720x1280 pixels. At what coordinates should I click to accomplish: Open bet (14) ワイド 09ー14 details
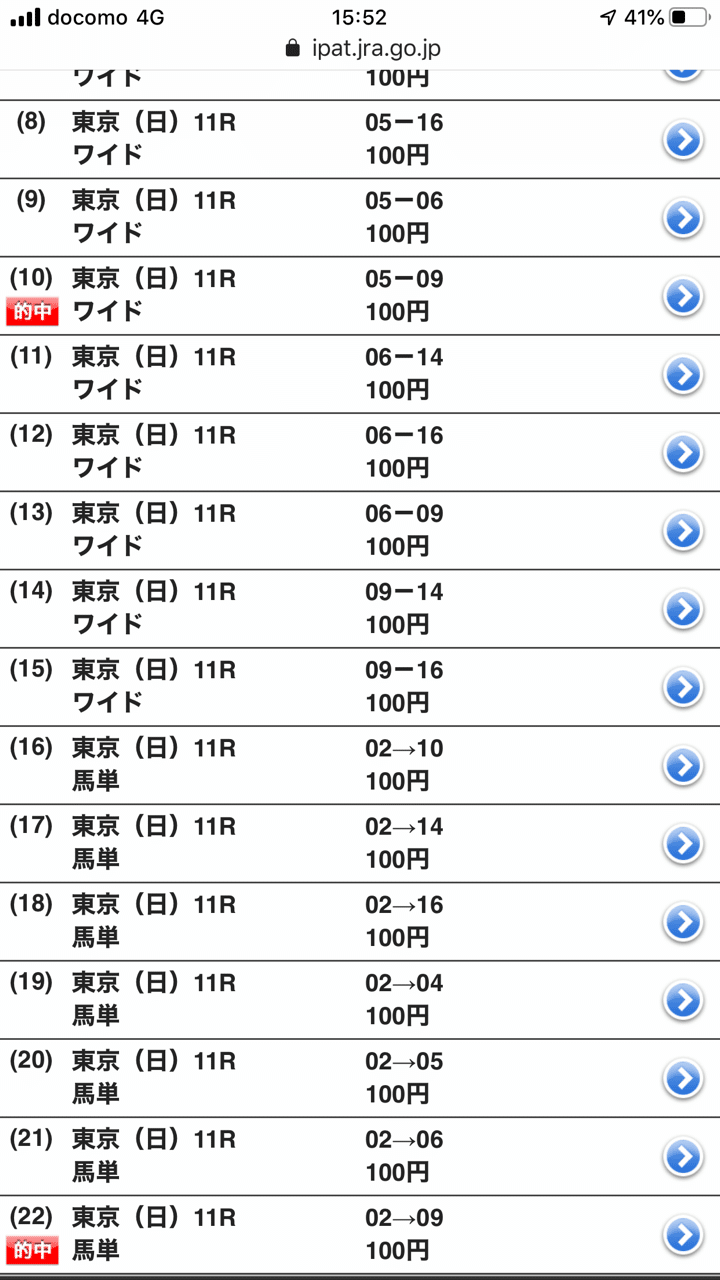coord(683,608)
